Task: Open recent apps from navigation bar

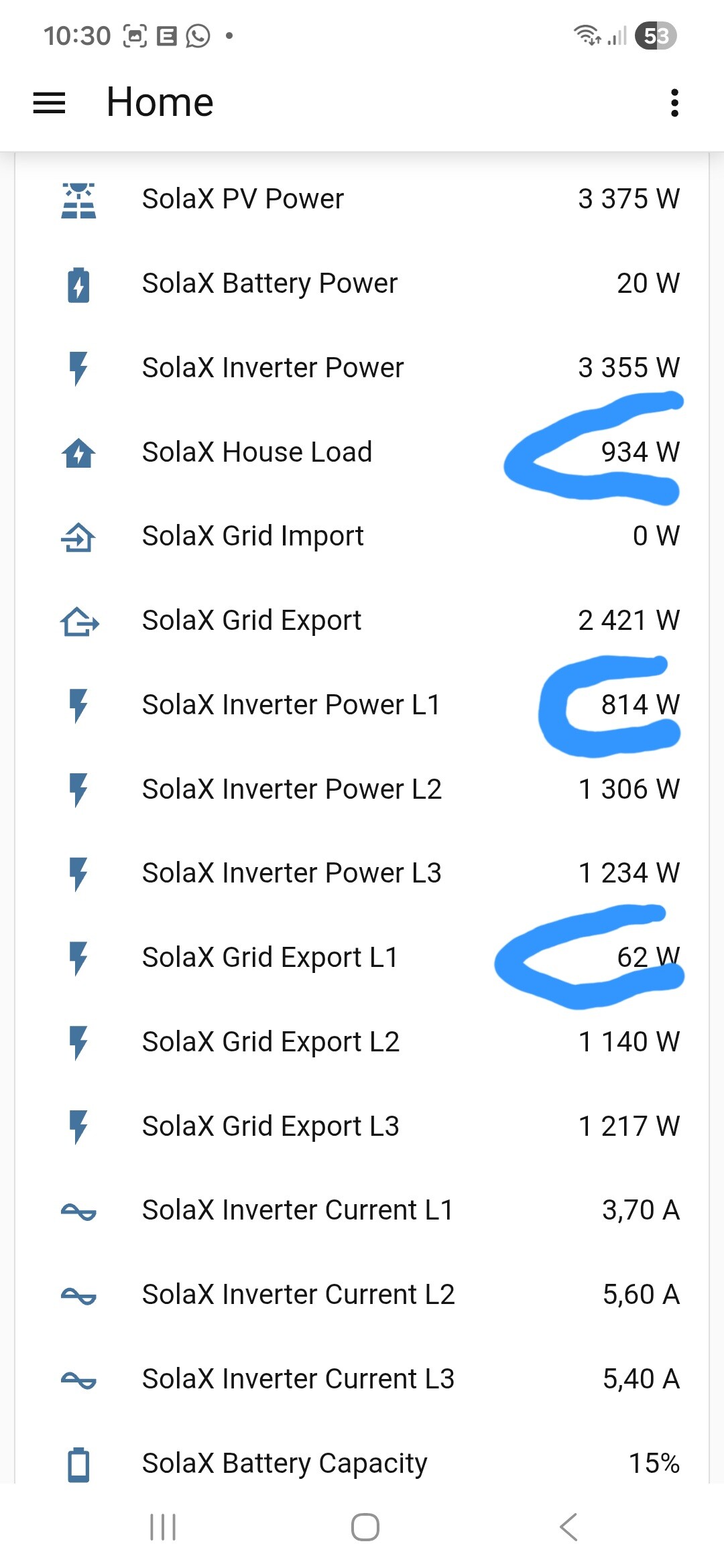Action: pyautogui.click(x=163, y=1527)
